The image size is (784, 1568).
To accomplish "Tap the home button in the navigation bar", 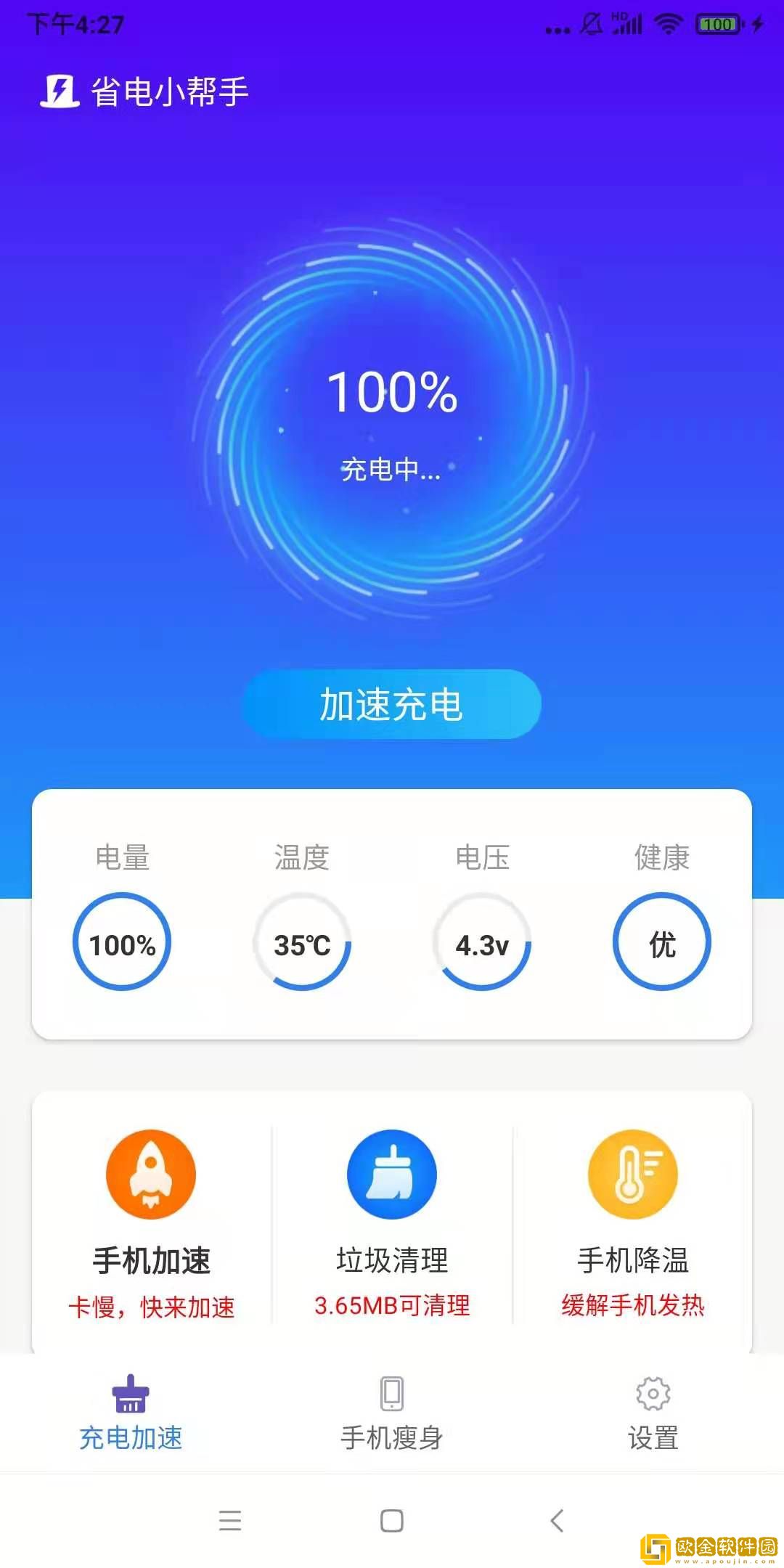I will tap(391, 1522).
